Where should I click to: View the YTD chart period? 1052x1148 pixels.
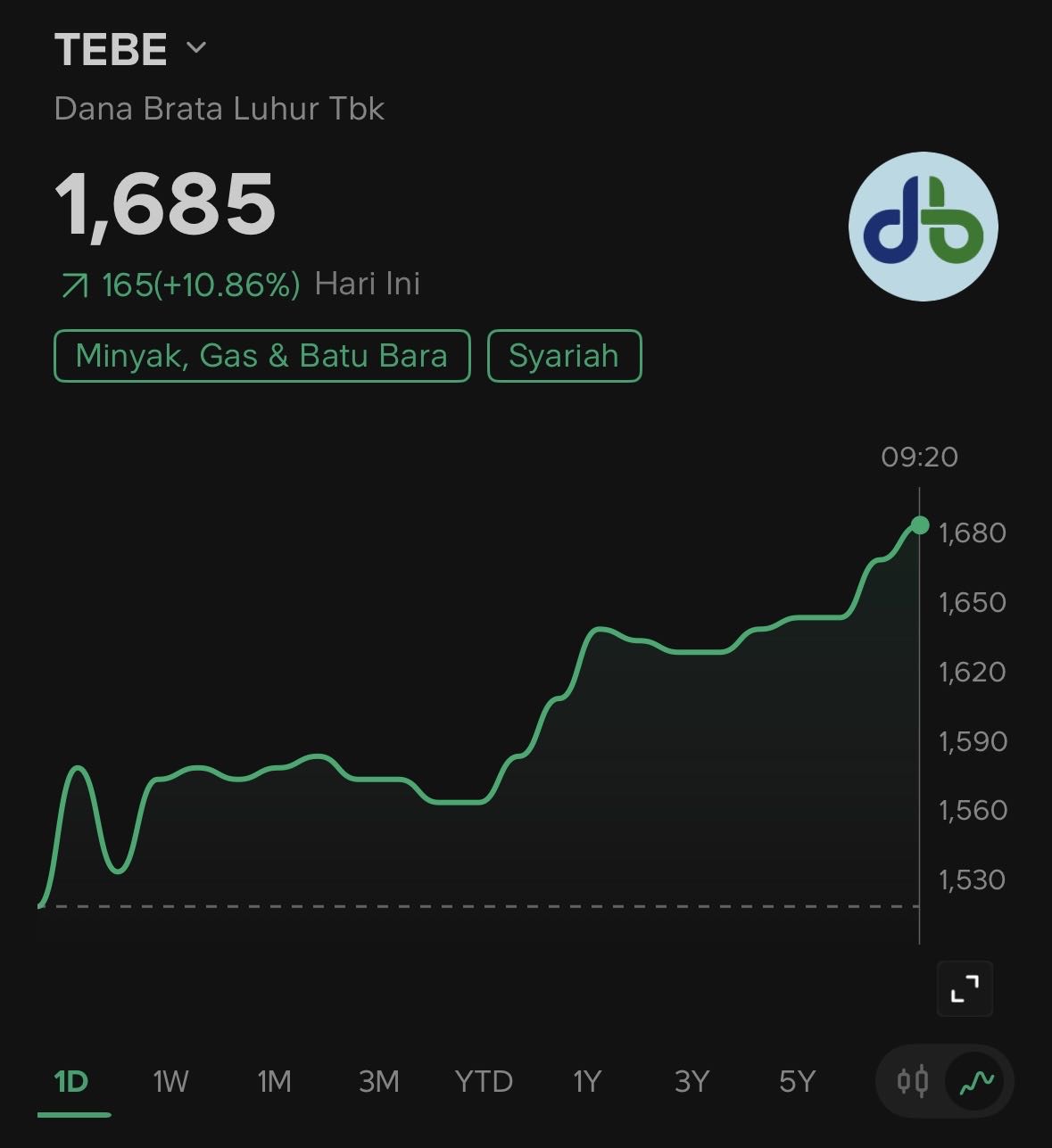[x=484, y=1082]
